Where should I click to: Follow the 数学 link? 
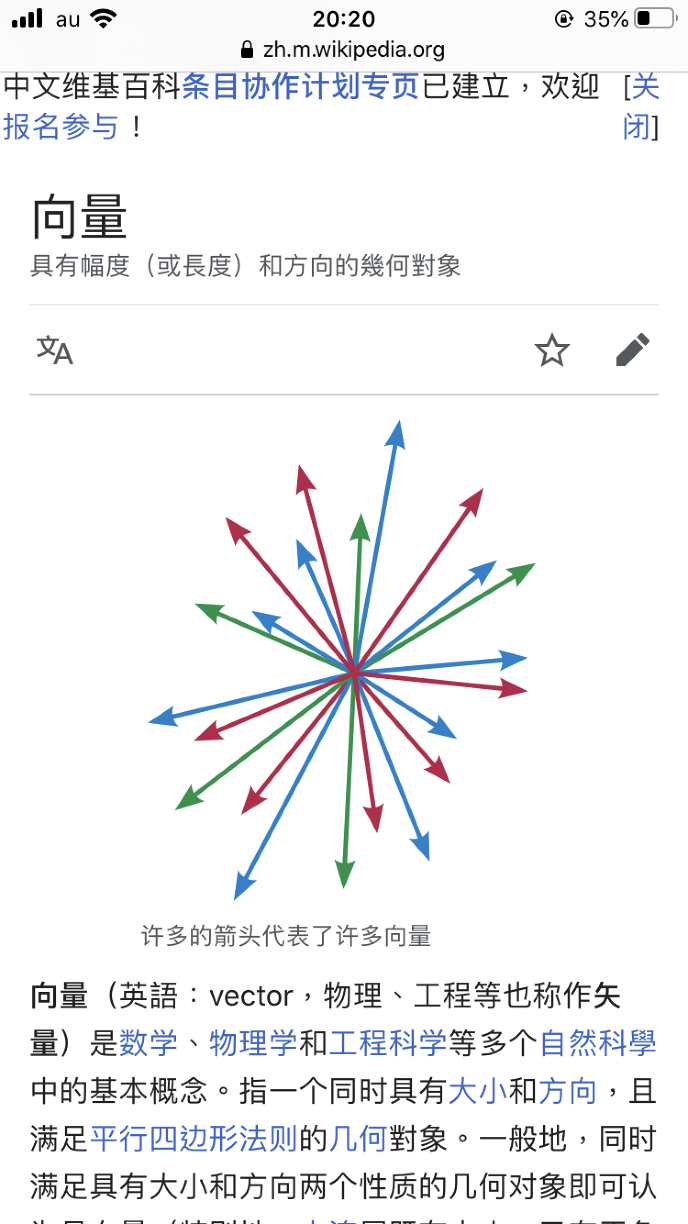(x=148, y=1043)
